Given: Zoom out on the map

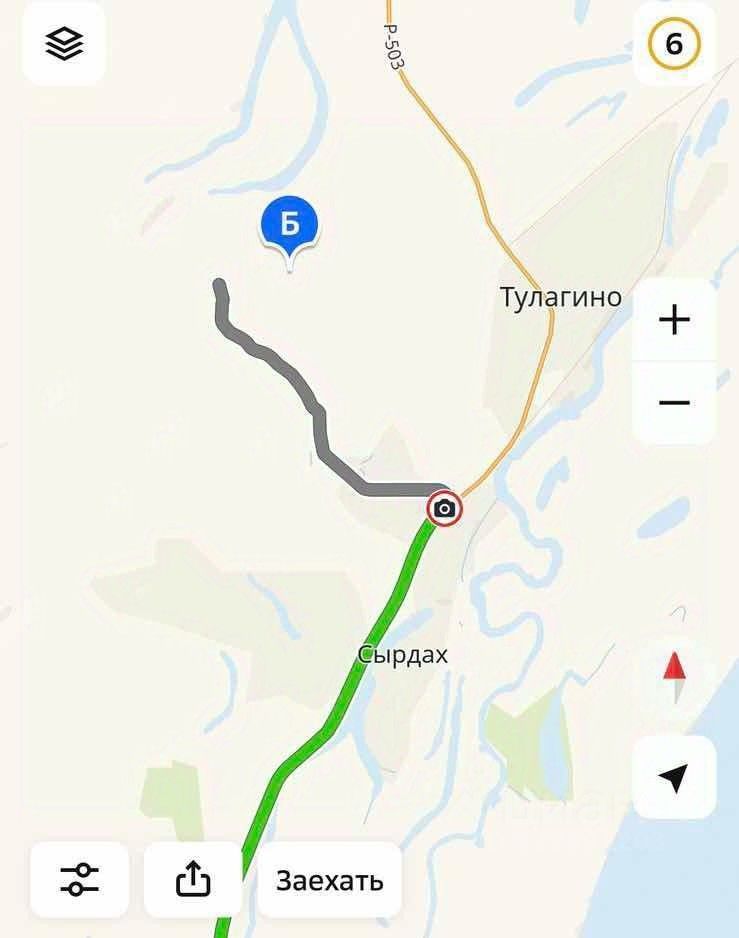Looking at the screenshot, I should 675,402.
